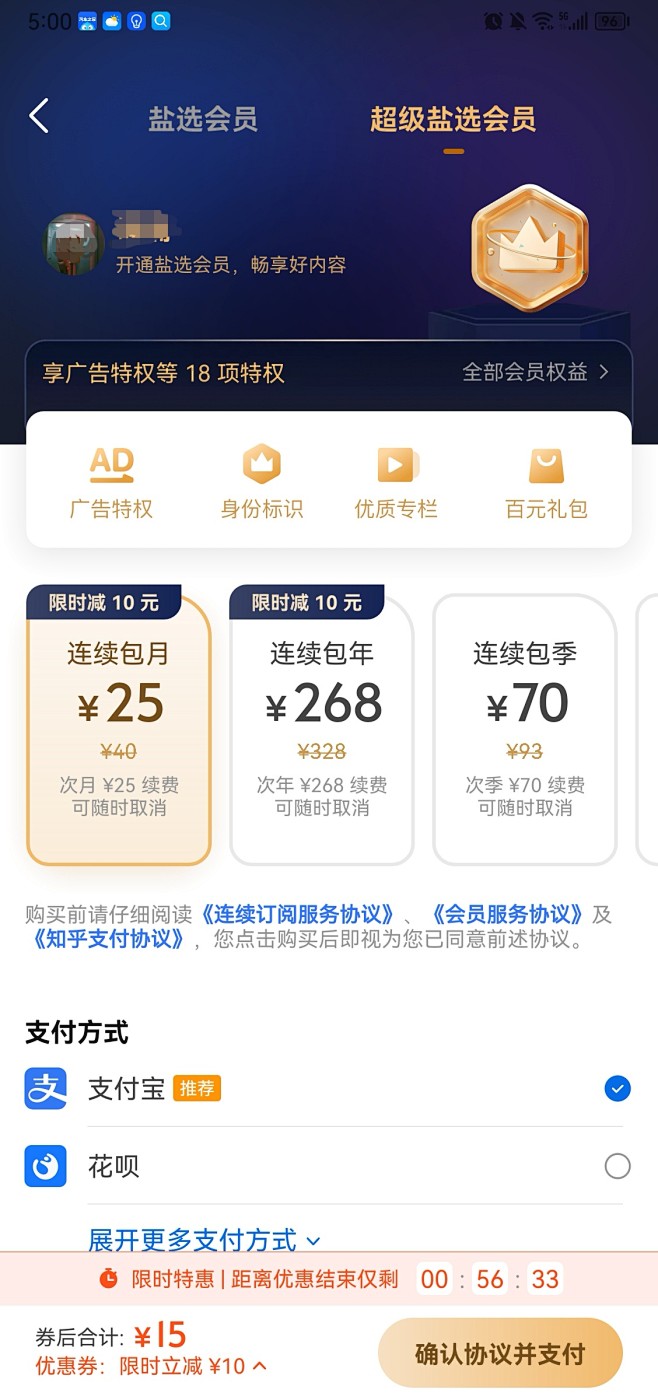Read the 《会员服务协议》
The image size is (658, 1400).
[507, 915]
